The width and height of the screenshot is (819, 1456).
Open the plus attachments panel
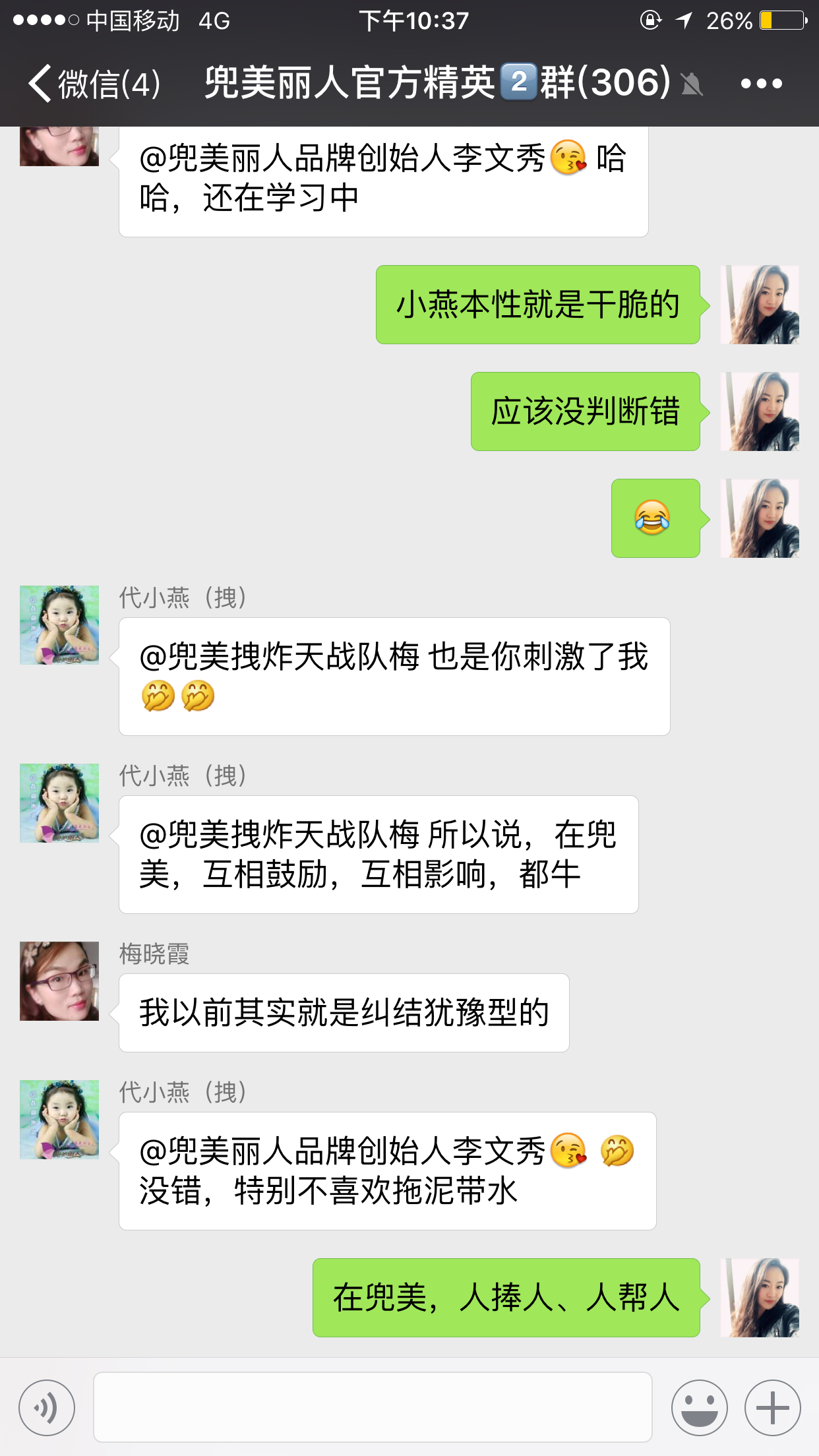pos(772,1408)
